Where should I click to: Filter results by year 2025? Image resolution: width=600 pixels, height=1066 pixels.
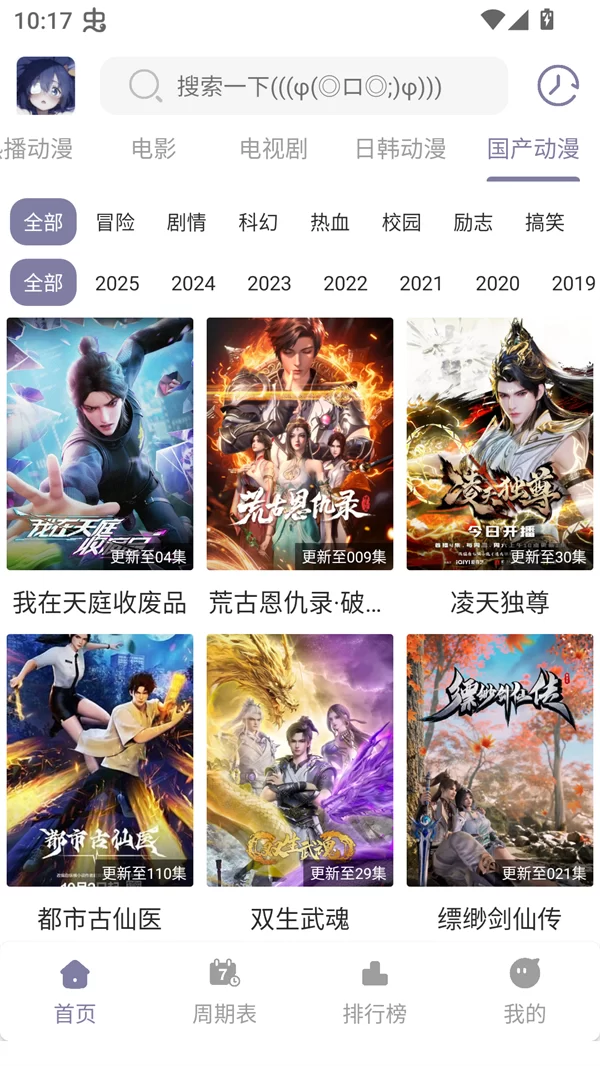[x=117, y=284]
